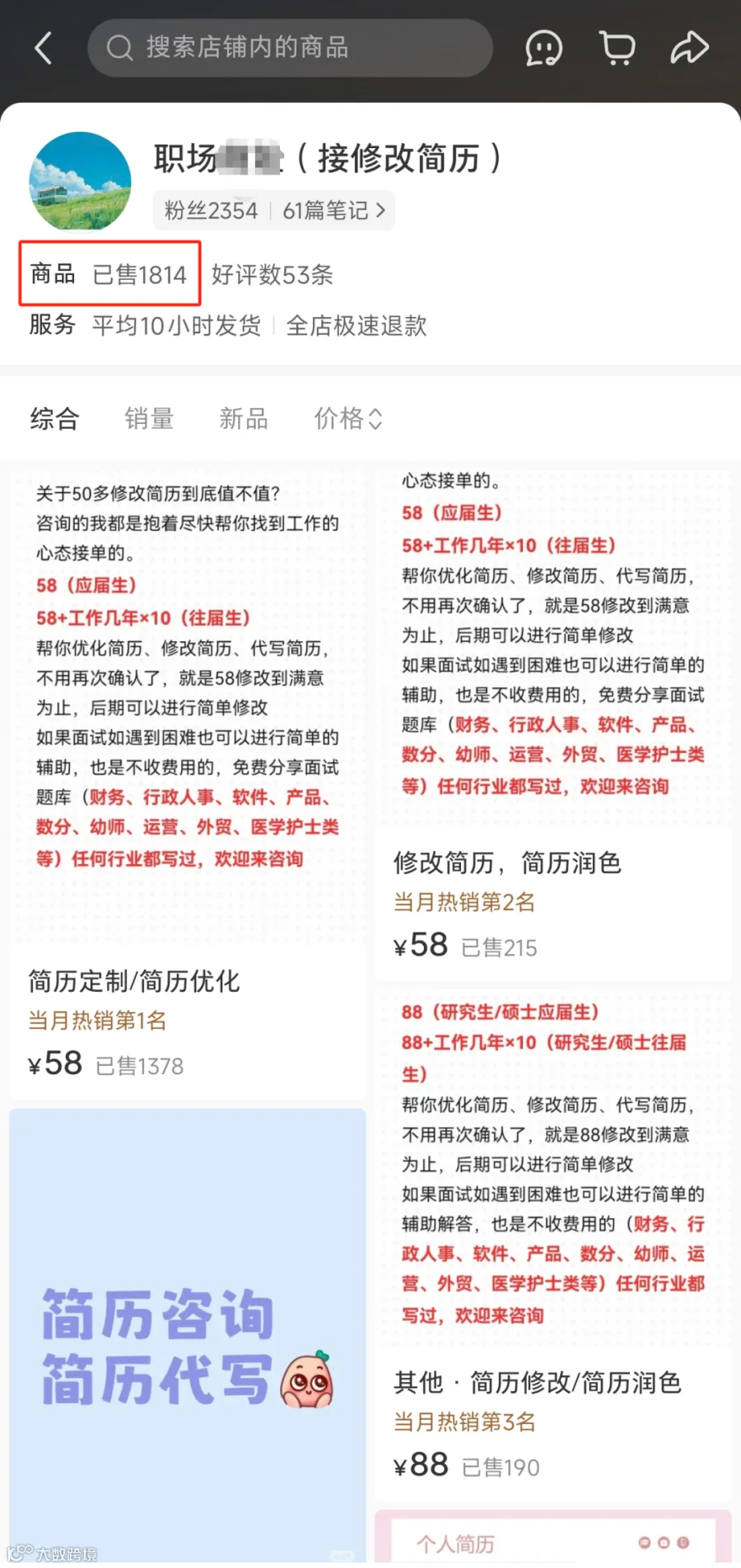The image size is (741, 1568).
Task: Open the 简历咨询 简历代写 product tile
Action: (x=188, y=1335)
